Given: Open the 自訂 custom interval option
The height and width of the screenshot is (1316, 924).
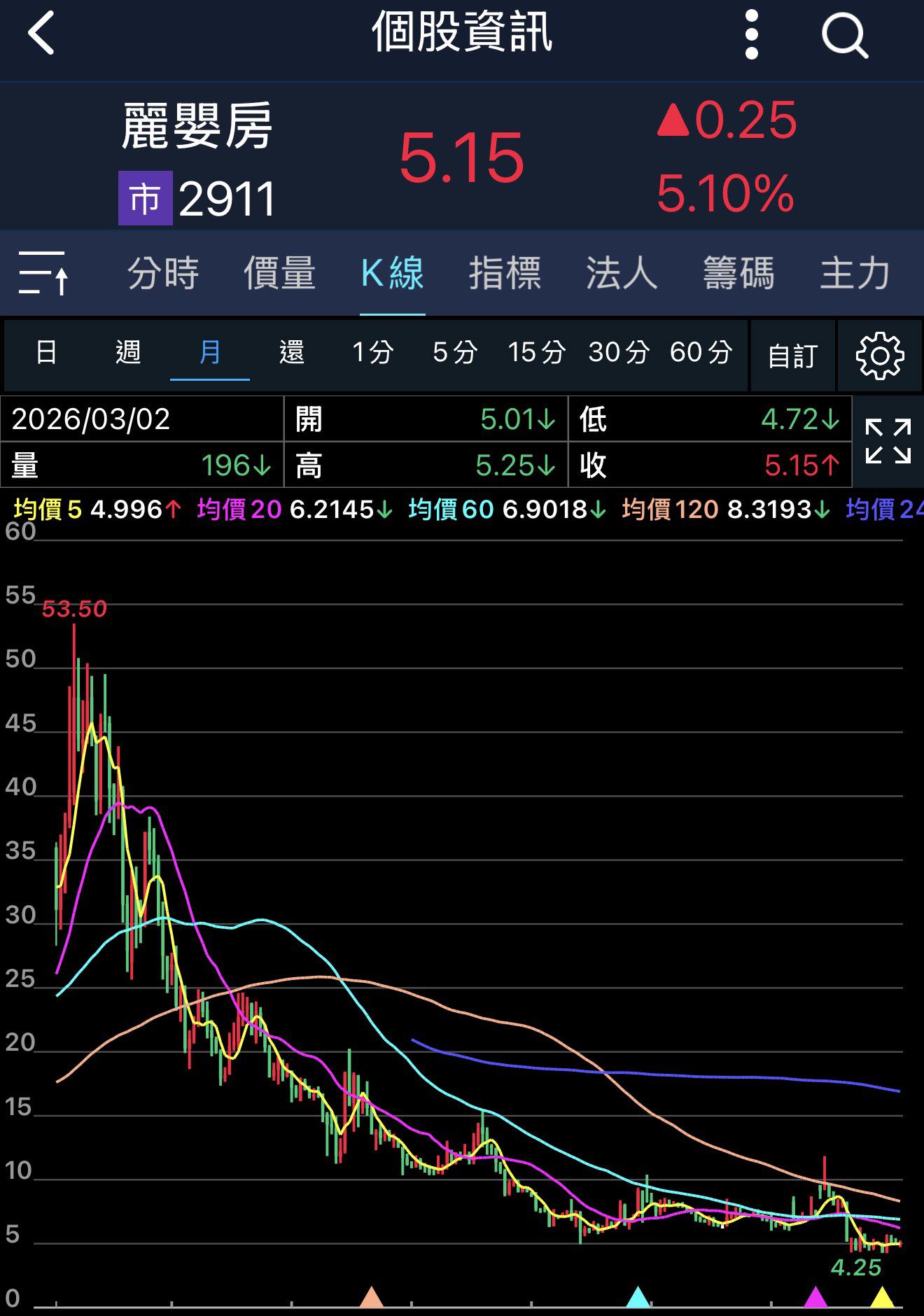Looking at the screenshot, I should click(x=793, y=354).
